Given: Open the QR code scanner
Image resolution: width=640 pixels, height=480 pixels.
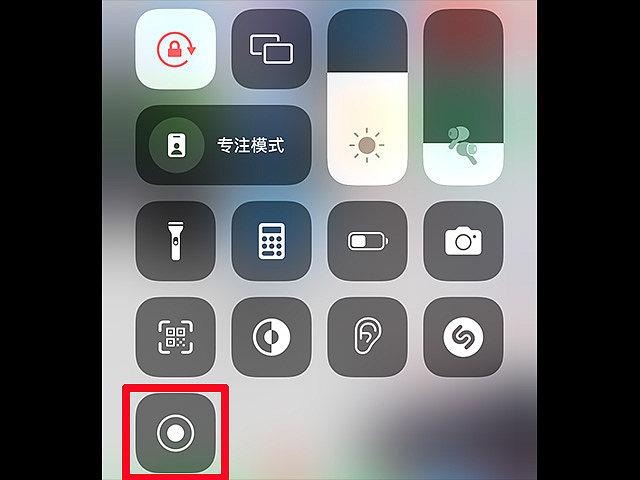Looking at the screenshot, I should (x=175, y=337).
